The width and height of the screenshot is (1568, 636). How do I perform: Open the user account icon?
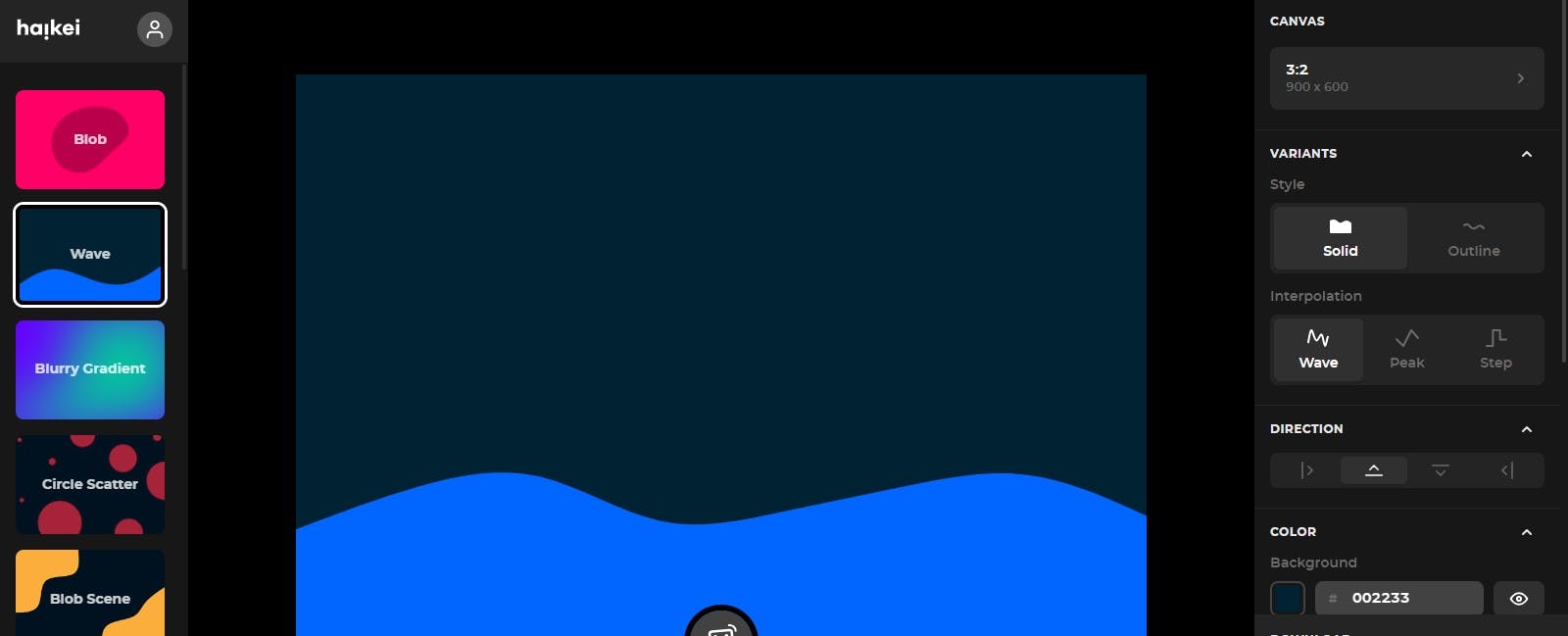tap(155, 29)
